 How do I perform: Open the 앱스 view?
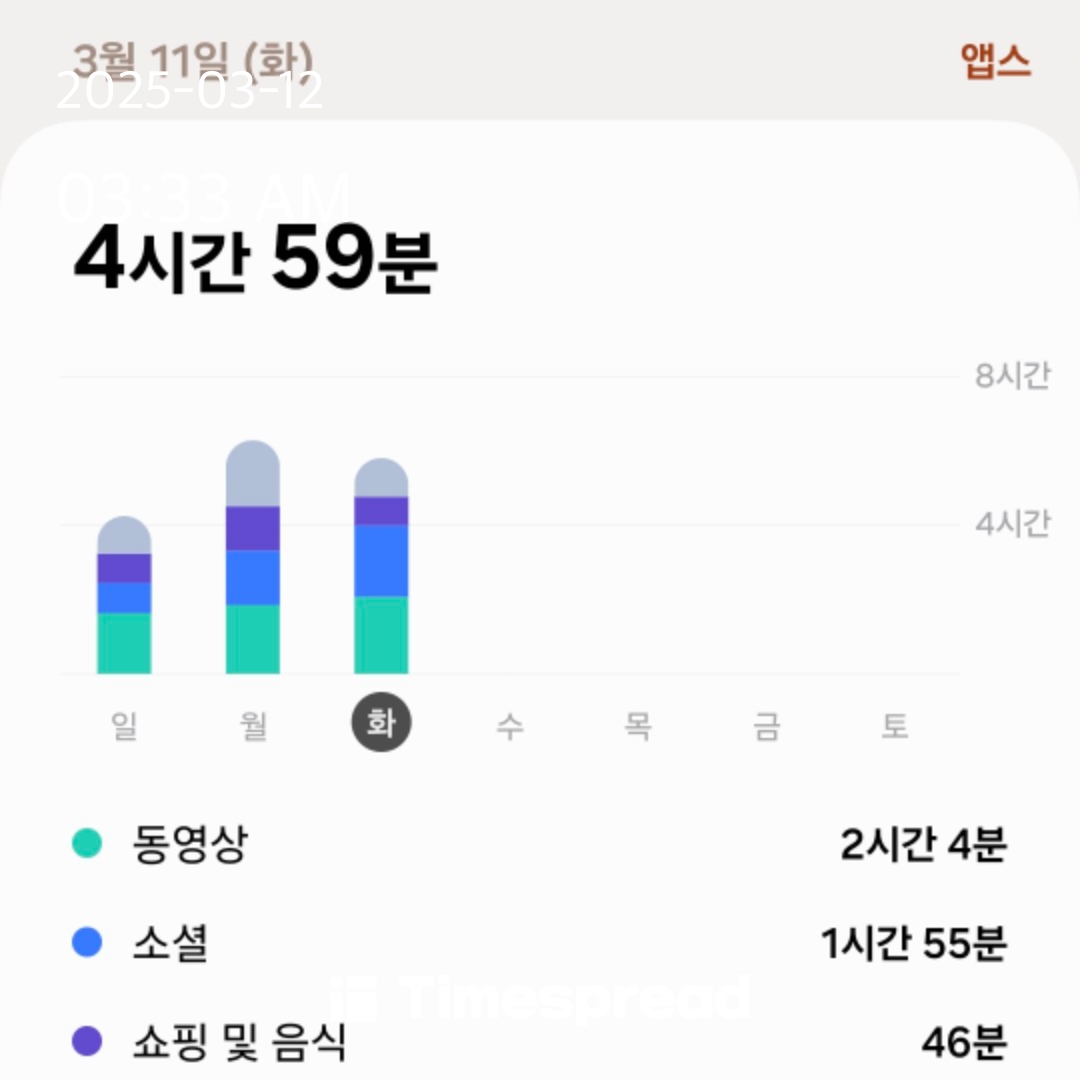pos(995,62)
